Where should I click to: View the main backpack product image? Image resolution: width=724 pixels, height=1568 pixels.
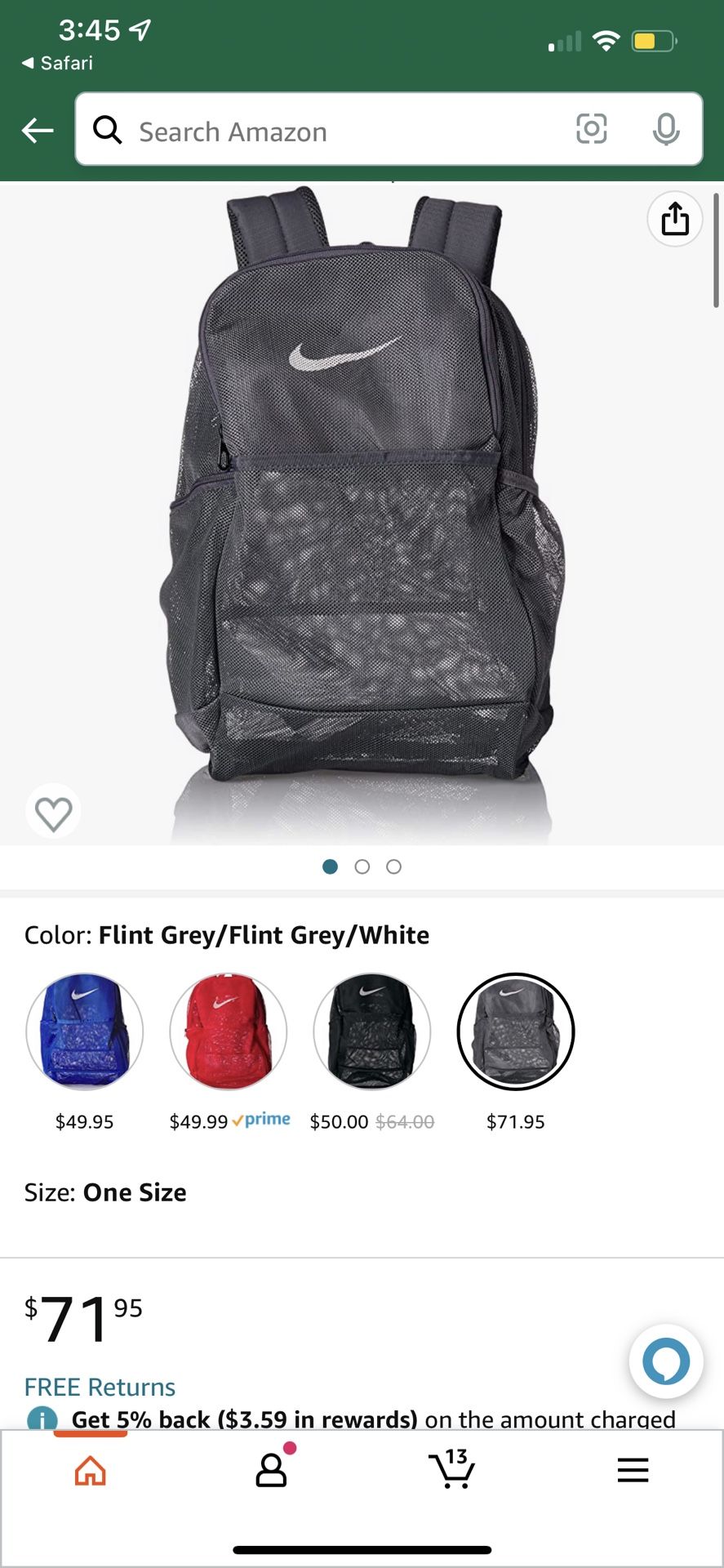tap(362, 514)
